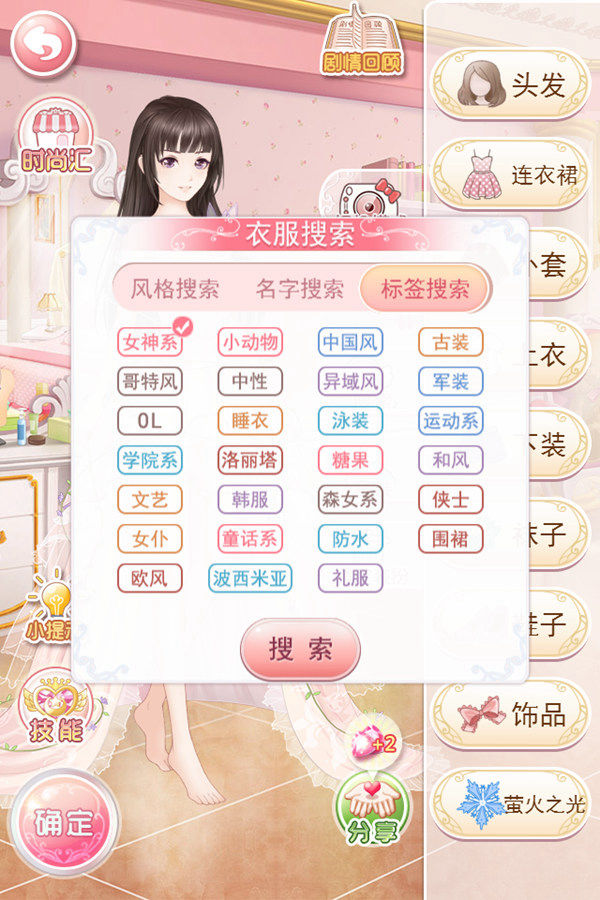Go back with the pink arrow button
Screen dimensions: 600x900
[x=43, y=43]
